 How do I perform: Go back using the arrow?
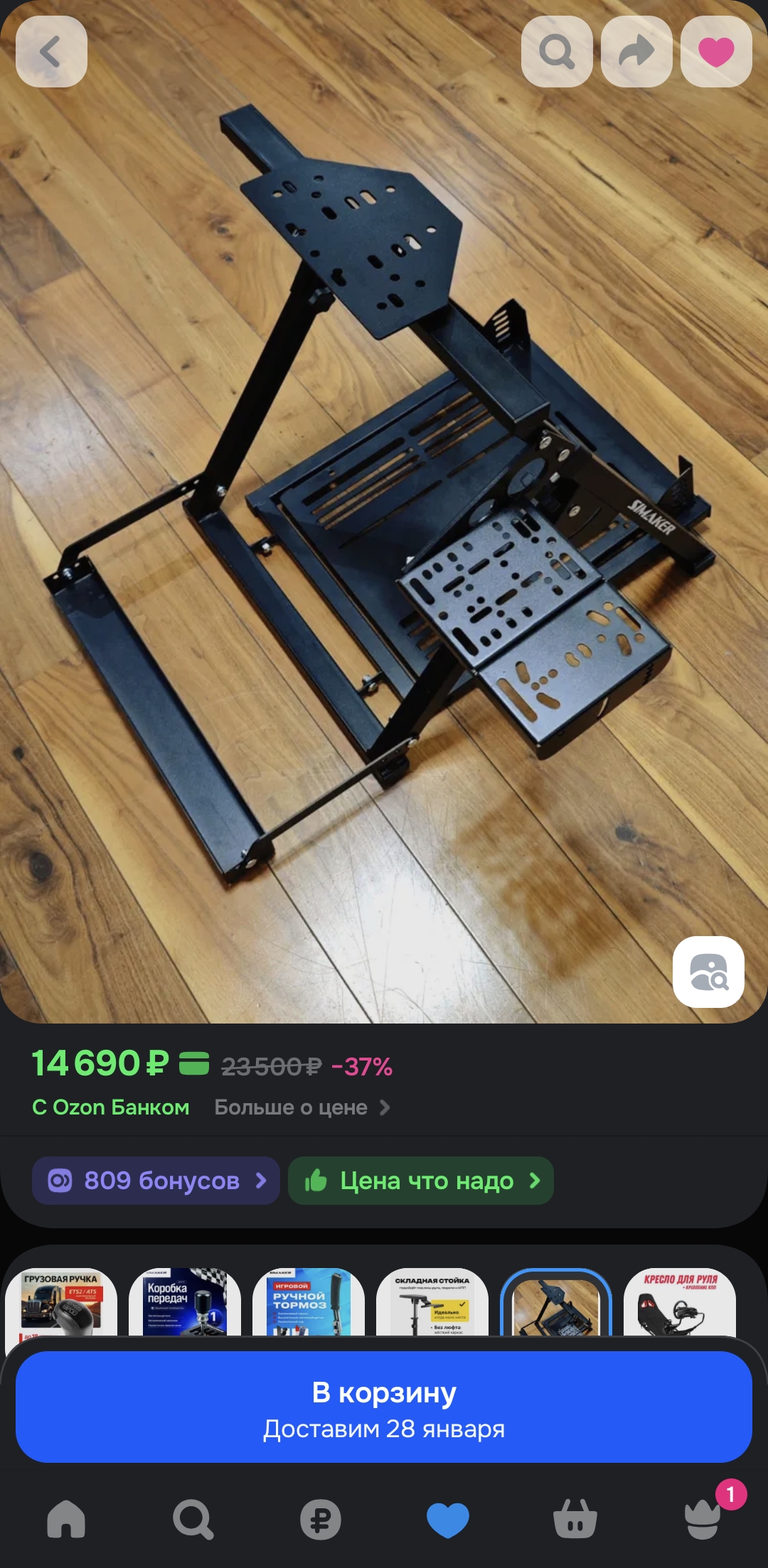pos(51,52)
